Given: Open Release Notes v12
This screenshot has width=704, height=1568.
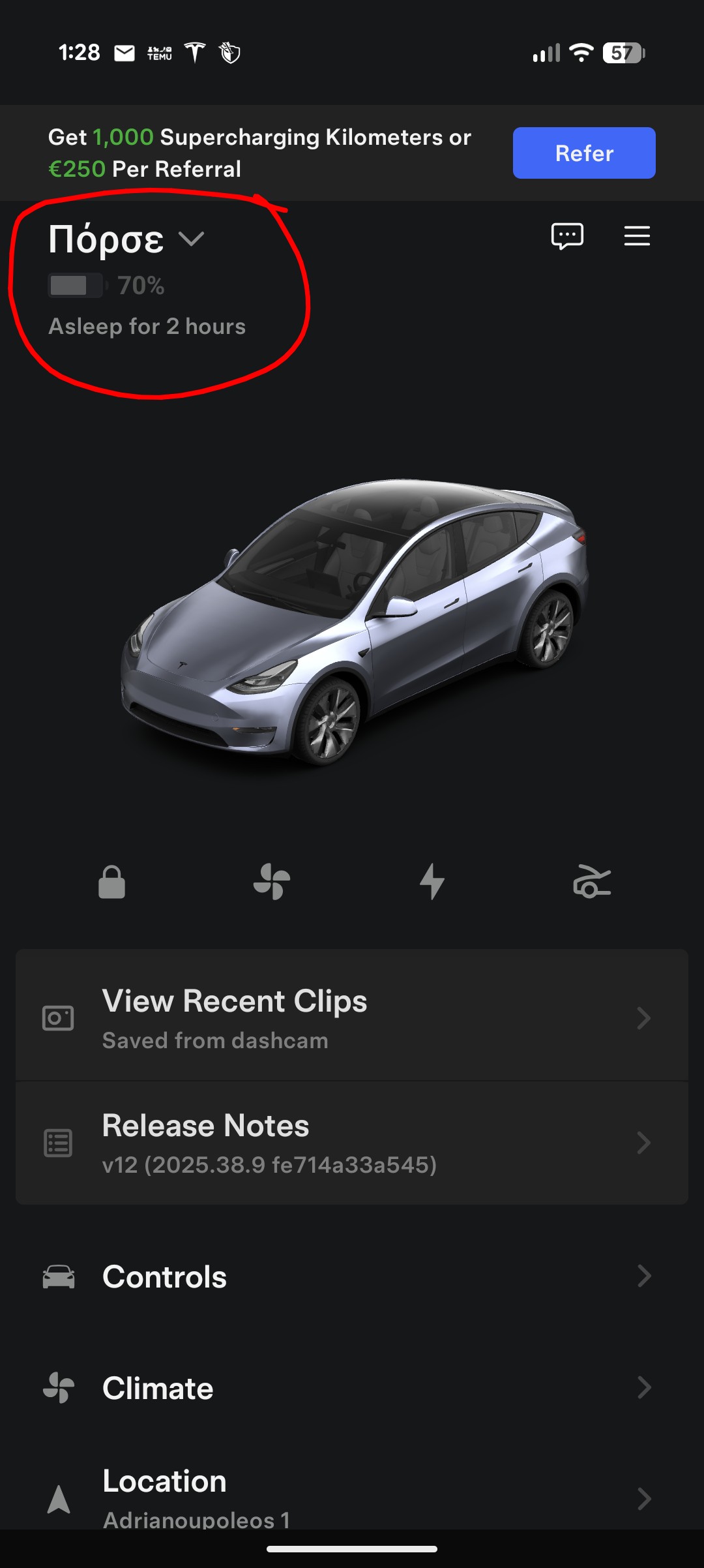Looking at the screenshot, I should coord(352,1143).
